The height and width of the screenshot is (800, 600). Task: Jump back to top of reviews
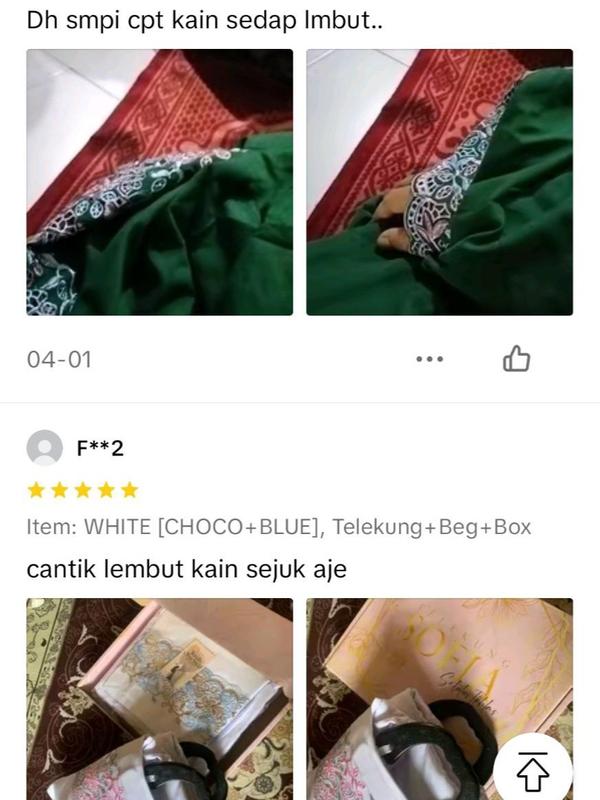[533, 771]
